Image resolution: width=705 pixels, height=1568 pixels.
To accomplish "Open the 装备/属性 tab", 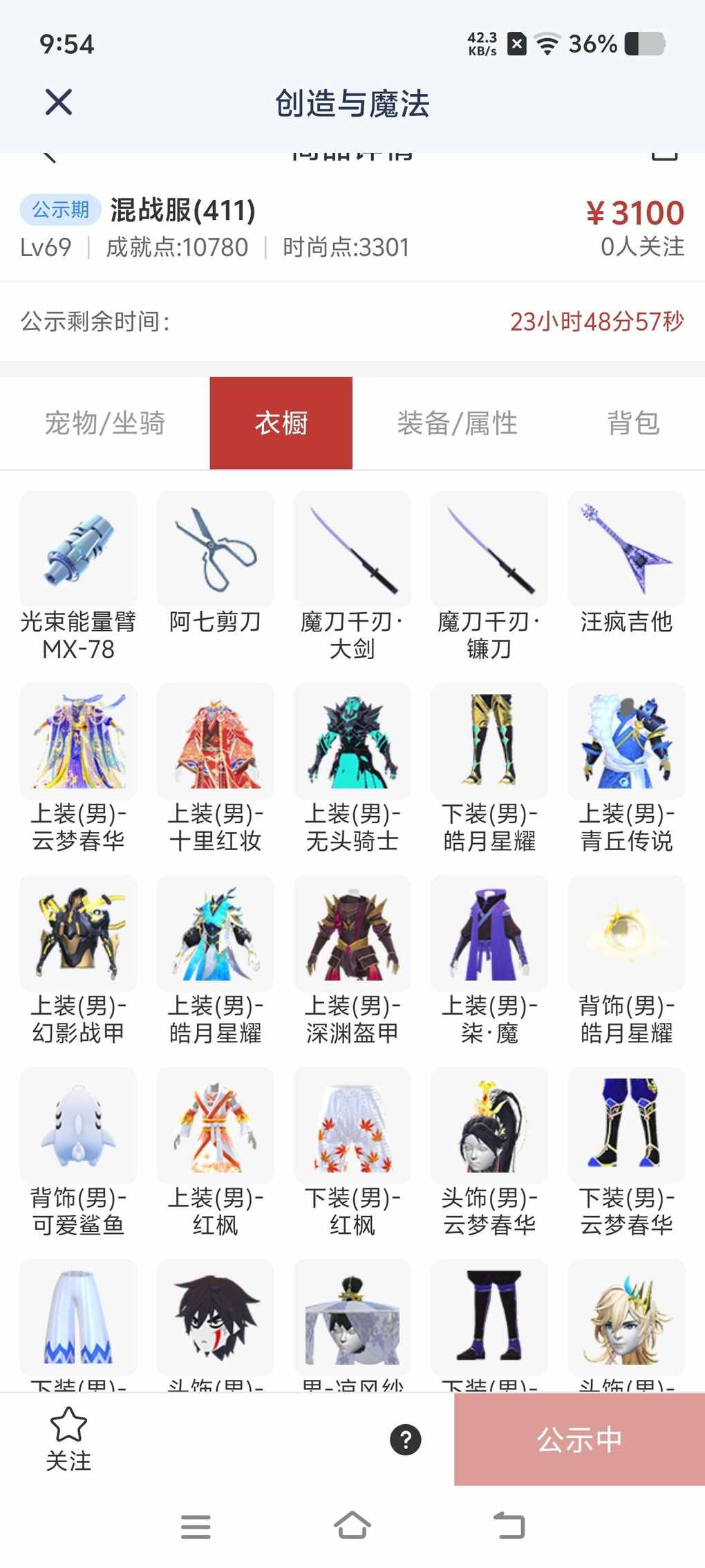I will [x=458, y=423].
